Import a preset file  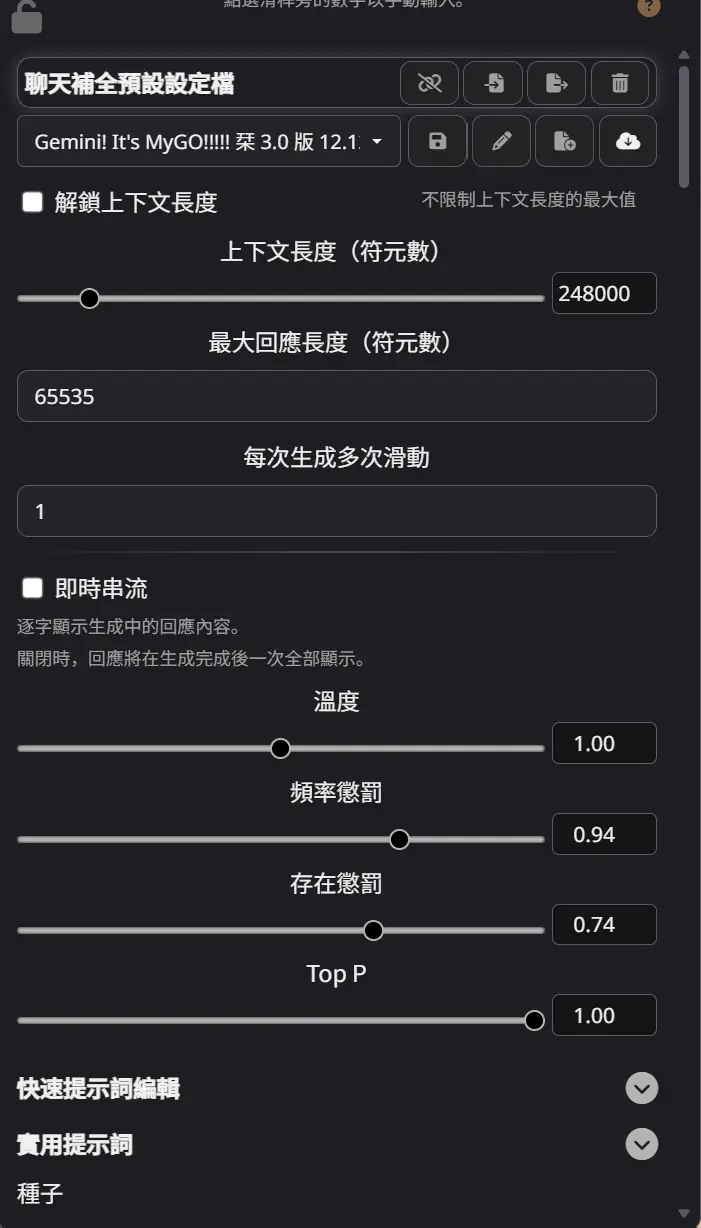point(493,83)
